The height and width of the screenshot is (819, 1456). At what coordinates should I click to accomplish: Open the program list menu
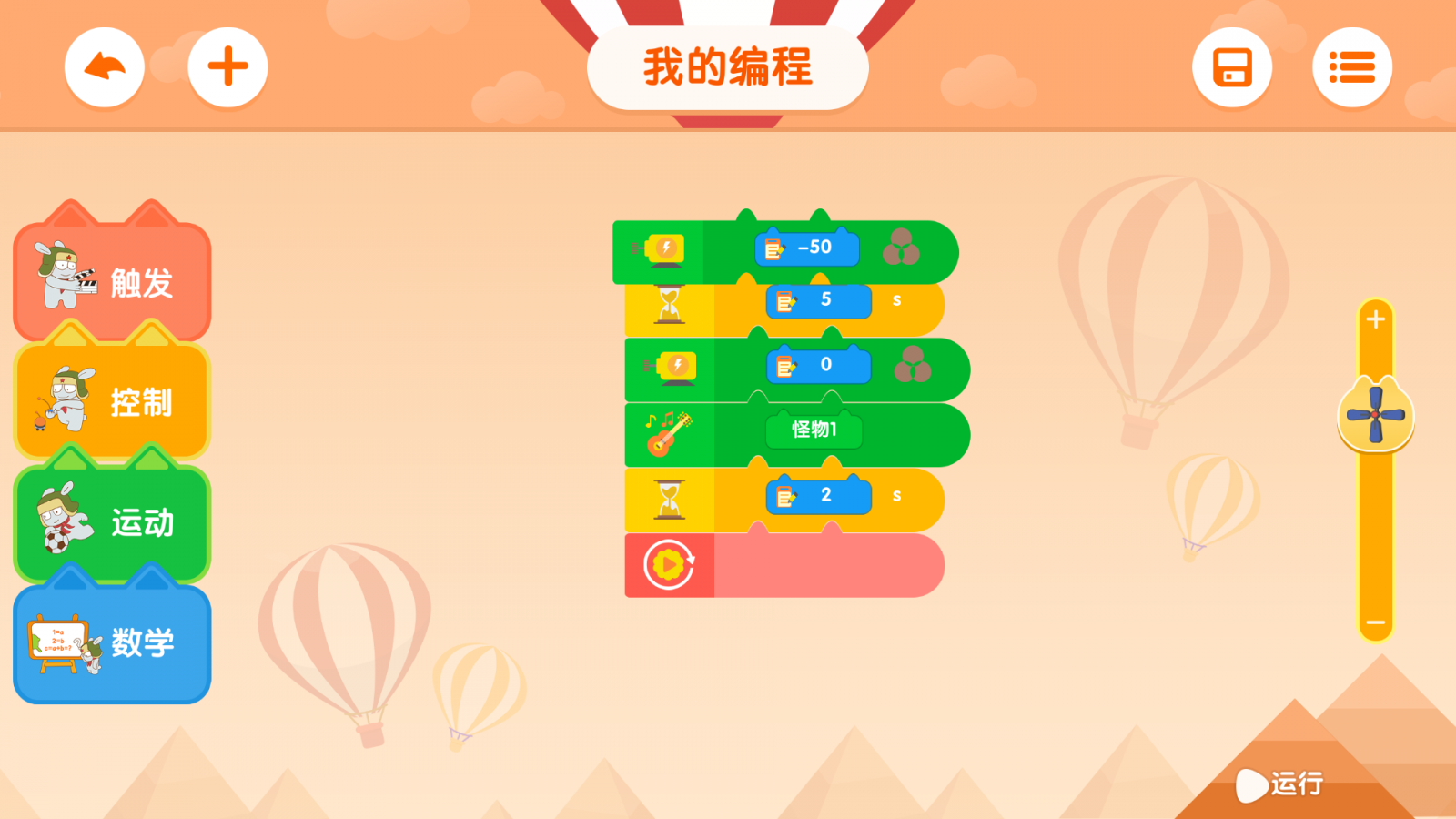pyautogui.click(x=1352, y=67)
